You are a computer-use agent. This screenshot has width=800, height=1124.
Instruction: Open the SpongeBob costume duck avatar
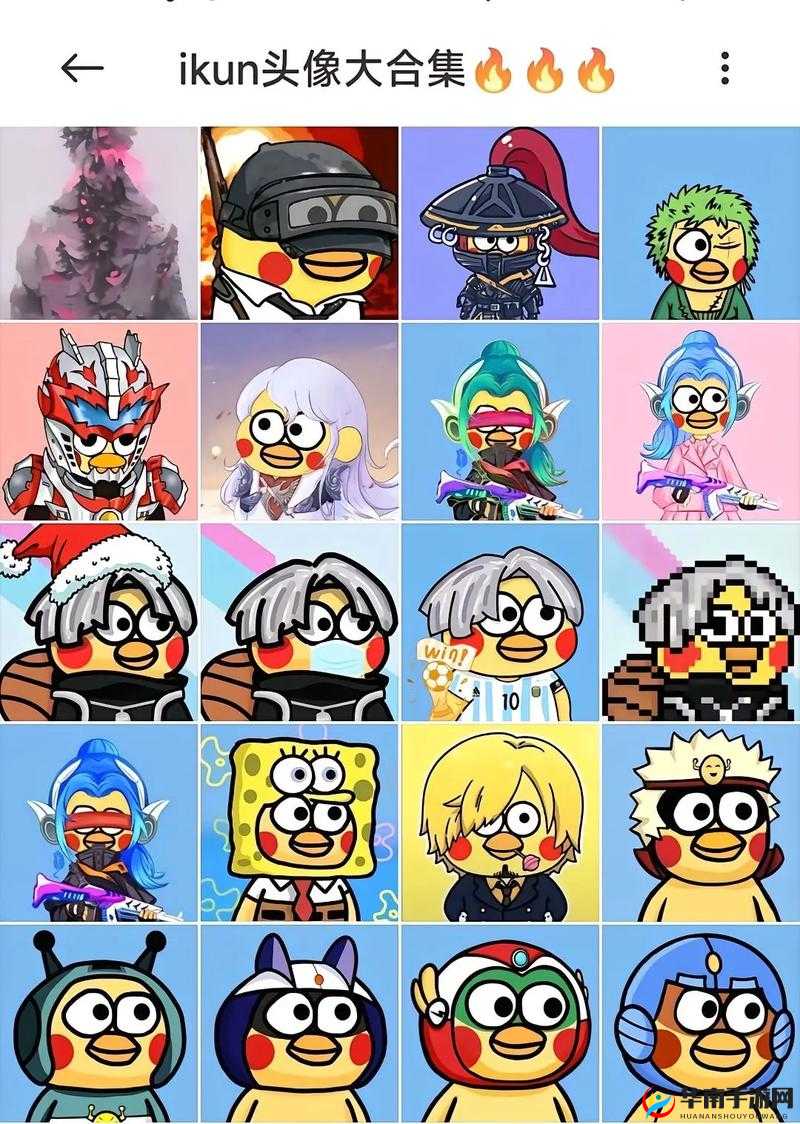299,822
